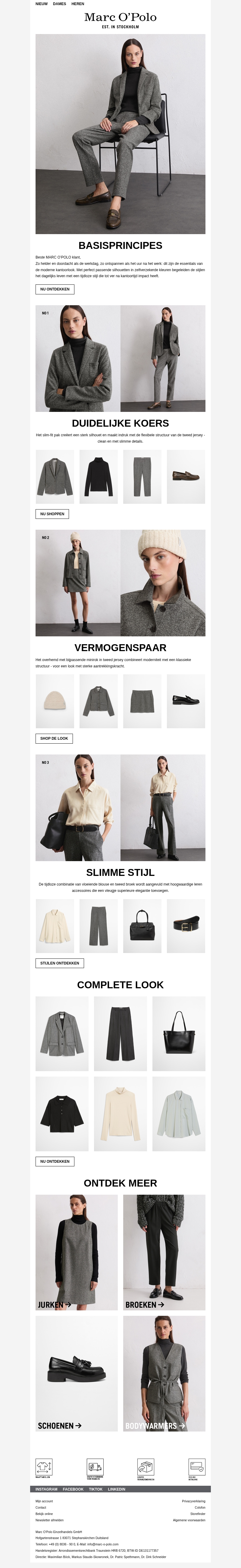Go to the DAMES section
The height and width of the screenshot is (1568, 241).
(x=60, y=4)
